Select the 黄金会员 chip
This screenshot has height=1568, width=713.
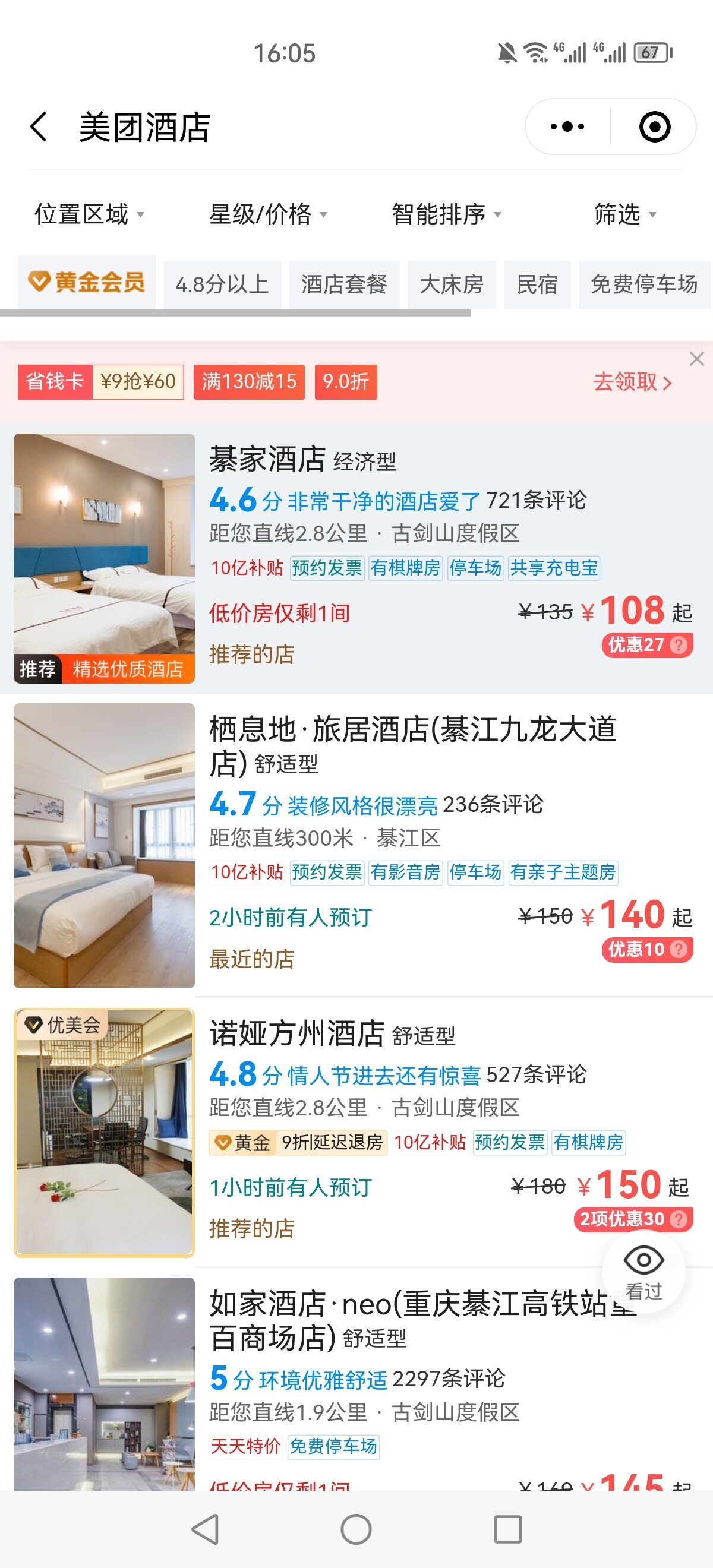click(x=87, y=283)
